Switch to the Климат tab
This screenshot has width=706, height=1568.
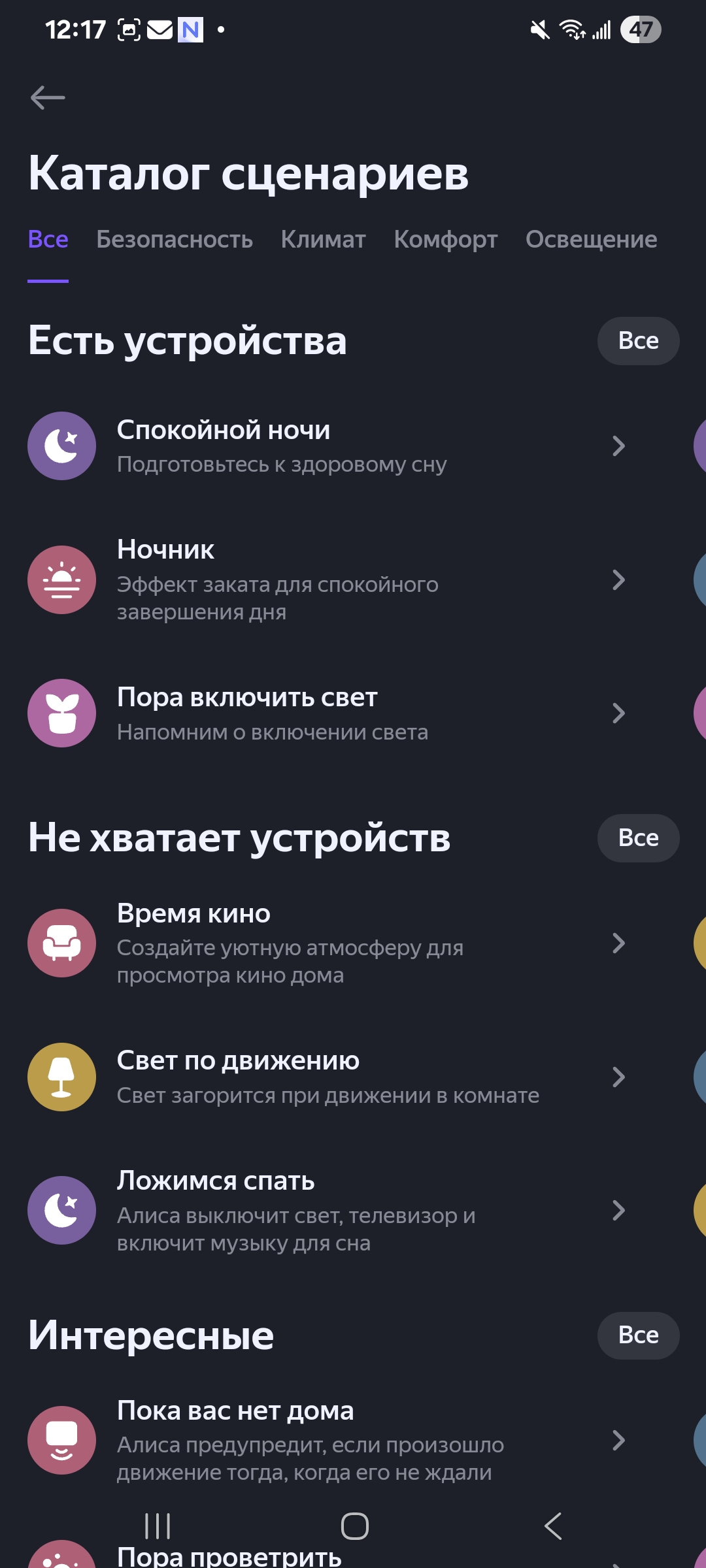click(323, 240)
